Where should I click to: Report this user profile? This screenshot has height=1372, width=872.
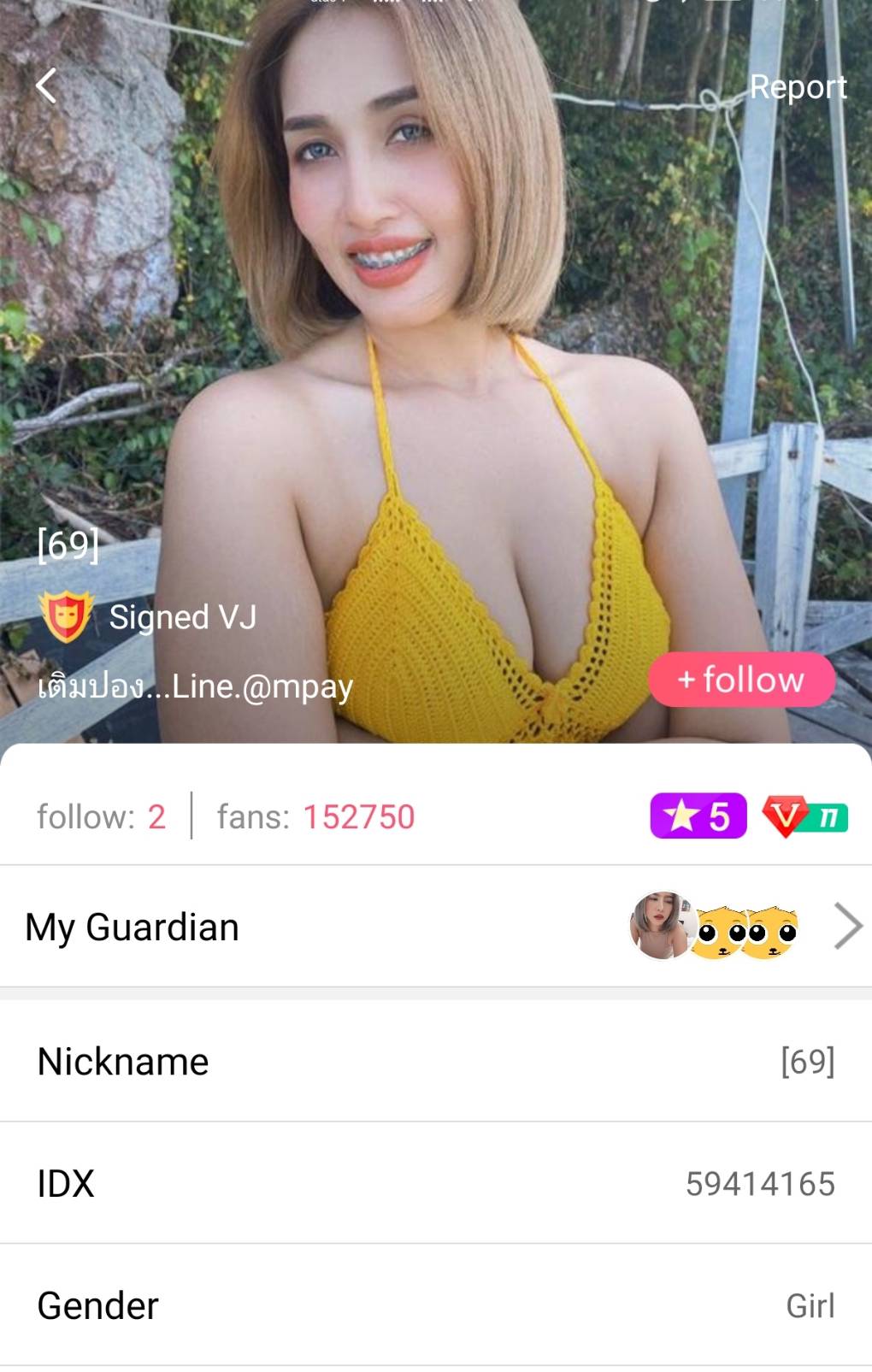(797, 86)
